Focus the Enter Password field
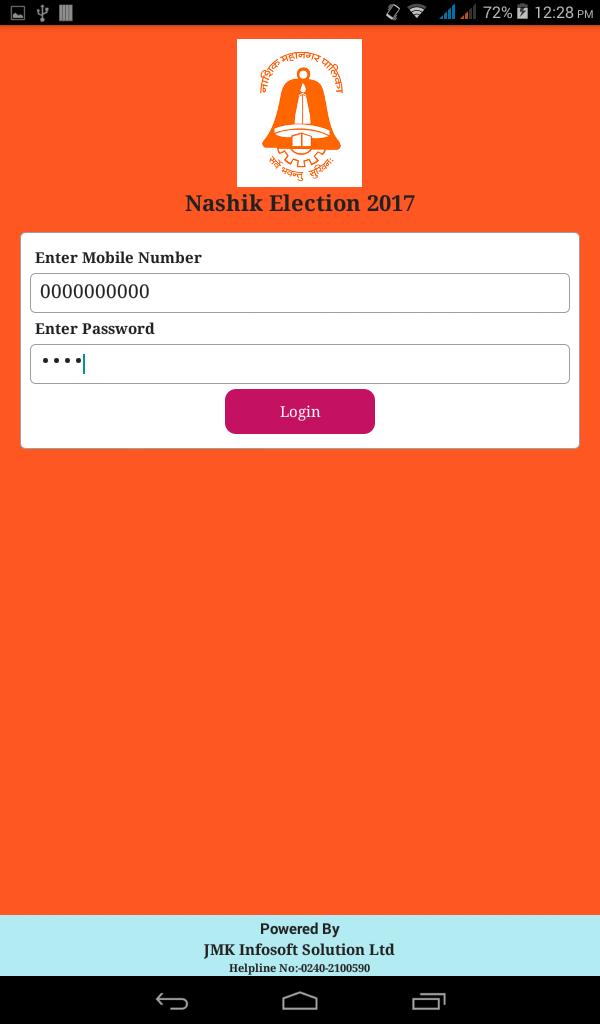This screenshot has height=1024, width=600. (300, 364)
